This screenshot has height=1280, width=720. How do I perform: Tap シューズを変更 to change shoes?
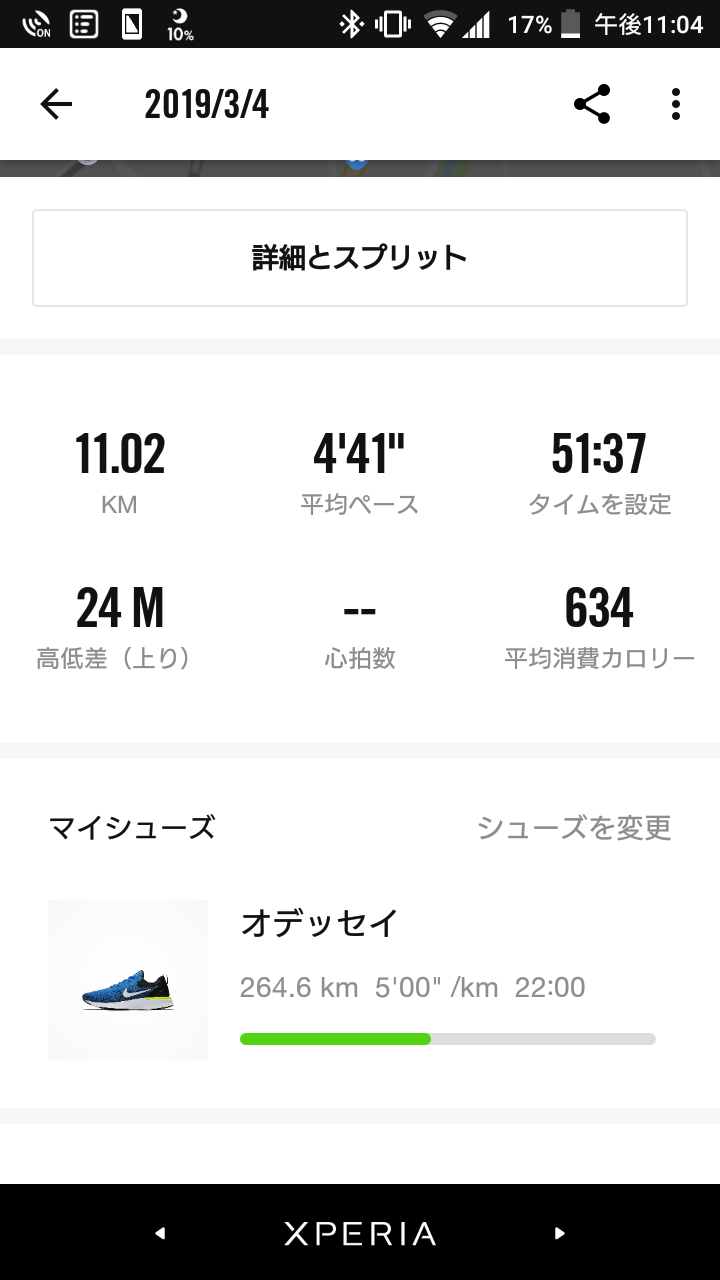(573, 828)
